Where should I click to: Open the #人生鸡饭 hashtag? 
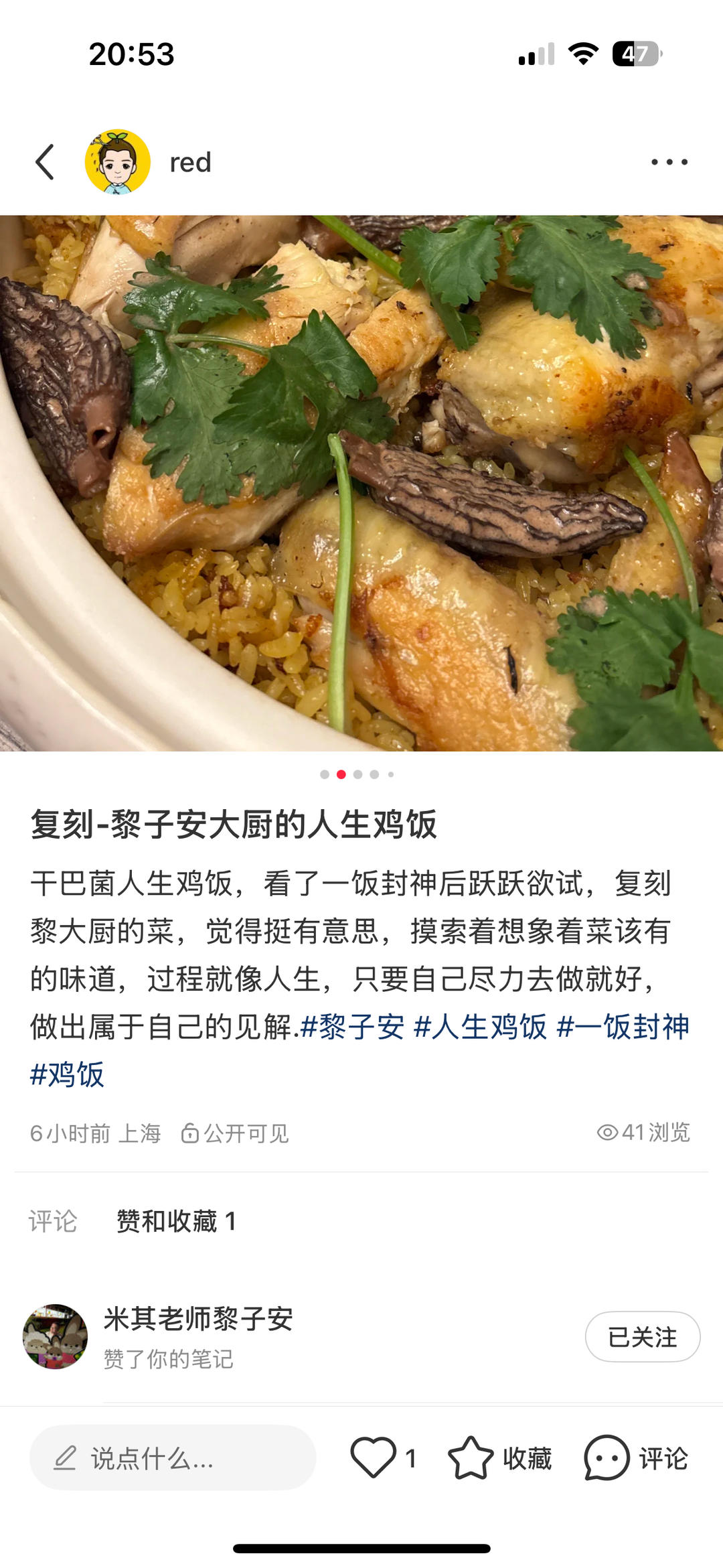[480, 1027]
